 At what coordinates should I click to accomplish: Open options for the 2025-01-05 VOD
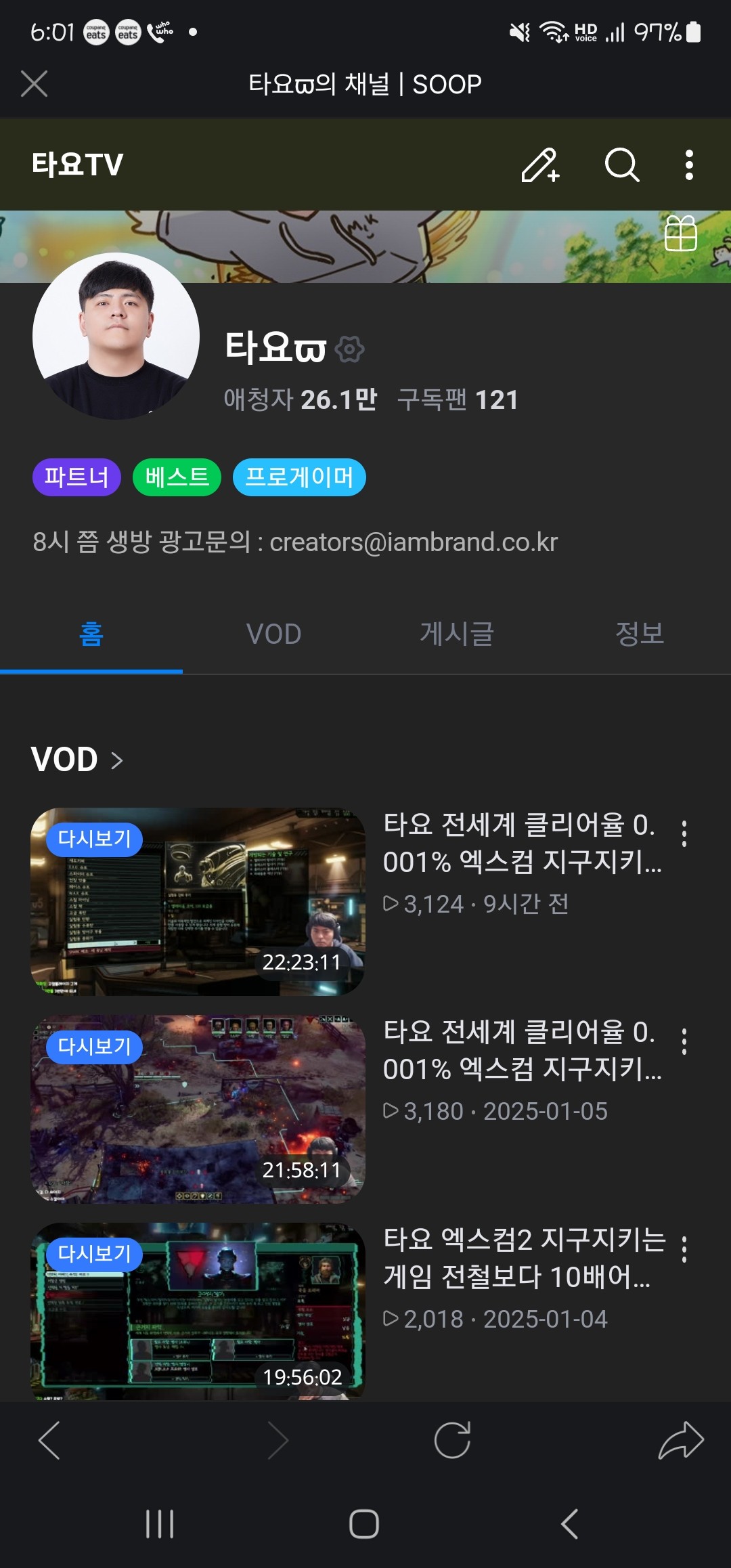[x=684, y=1042]
